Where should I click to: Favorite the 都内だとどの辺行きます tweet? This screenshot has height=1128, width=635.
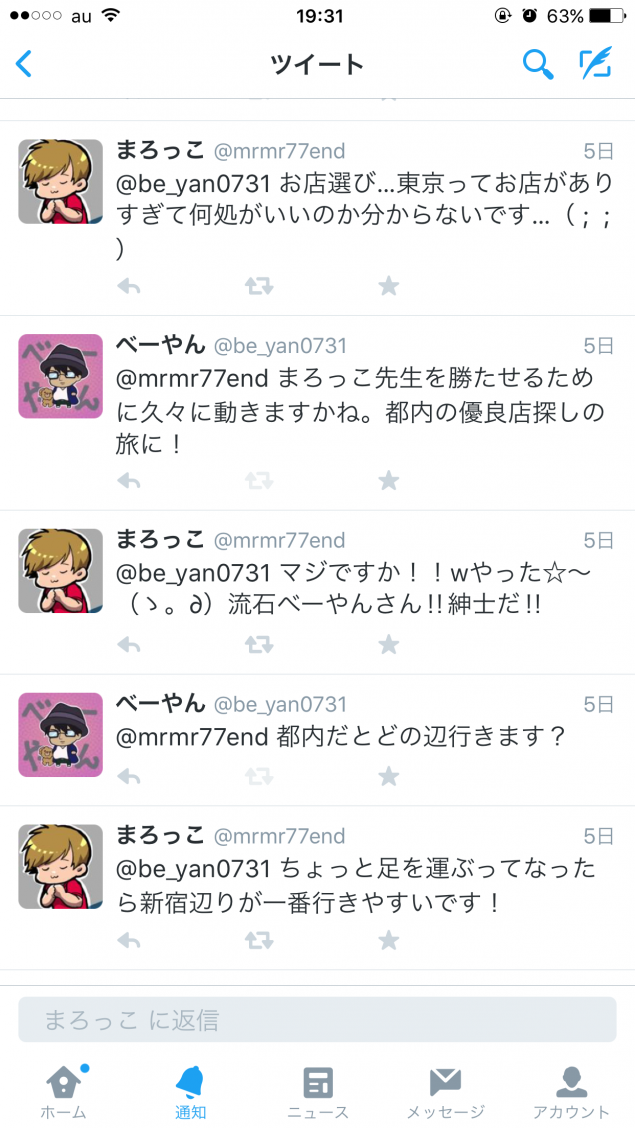388,776
